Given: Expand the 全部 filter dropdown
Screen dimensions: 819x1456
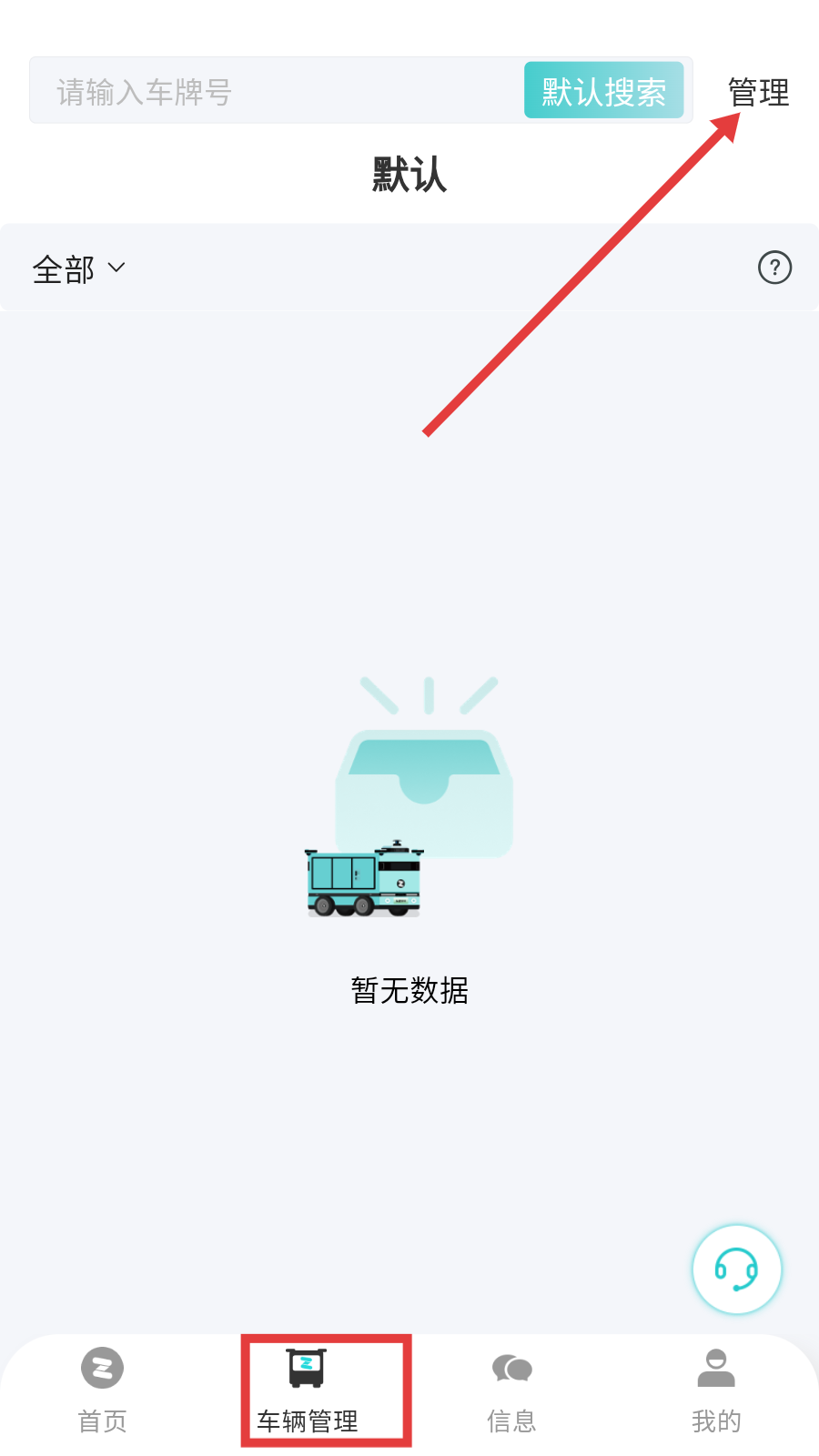Looking at the screenshot, I should [78, 268].
